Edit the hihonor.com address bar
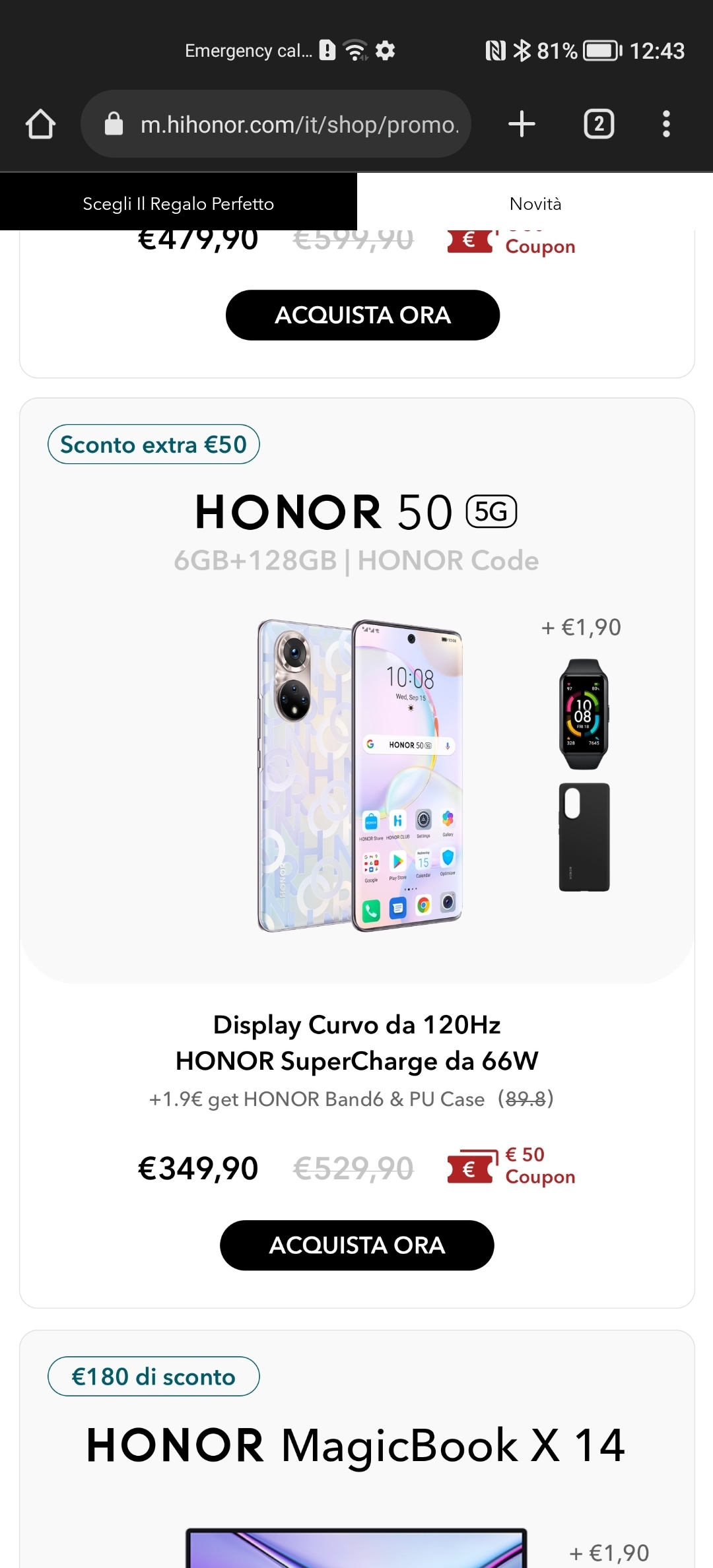The width and height of the screenshot is (713, 1568). [x=298, y=124]
